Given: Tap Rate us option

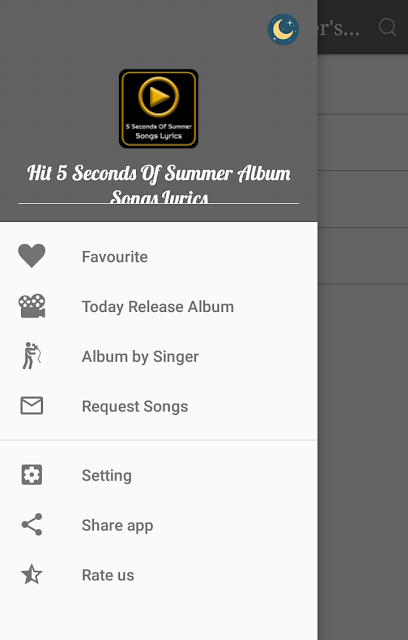Looking at the screenshot, I should tap(159, 575).
